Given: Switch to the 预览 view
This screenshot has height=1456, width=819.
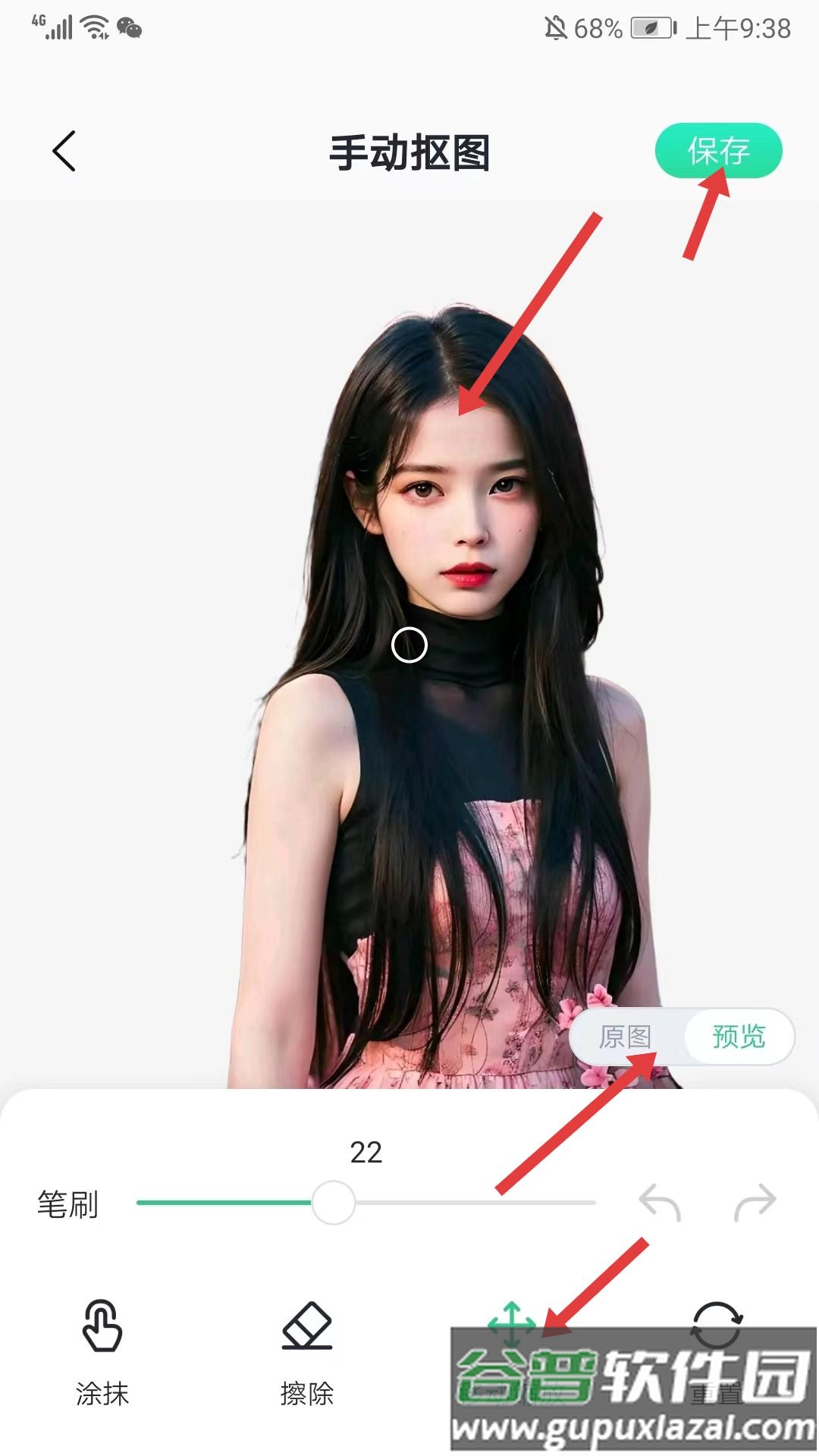Looking at the screenshot, I should tap(739, 1036).
